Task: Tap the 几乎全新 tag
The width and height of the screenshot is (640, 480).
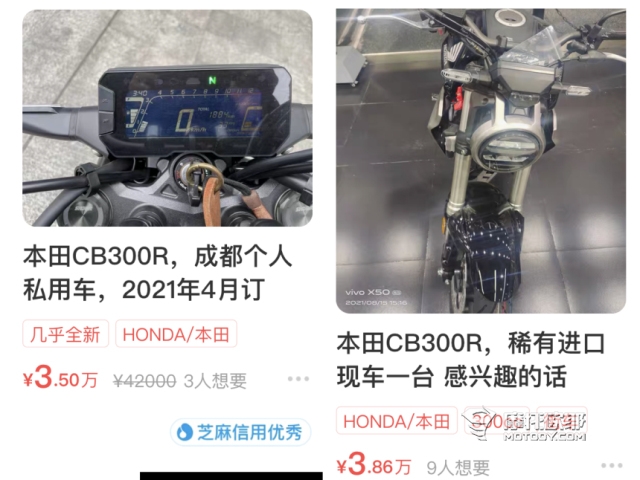Action: click(65, 335)
